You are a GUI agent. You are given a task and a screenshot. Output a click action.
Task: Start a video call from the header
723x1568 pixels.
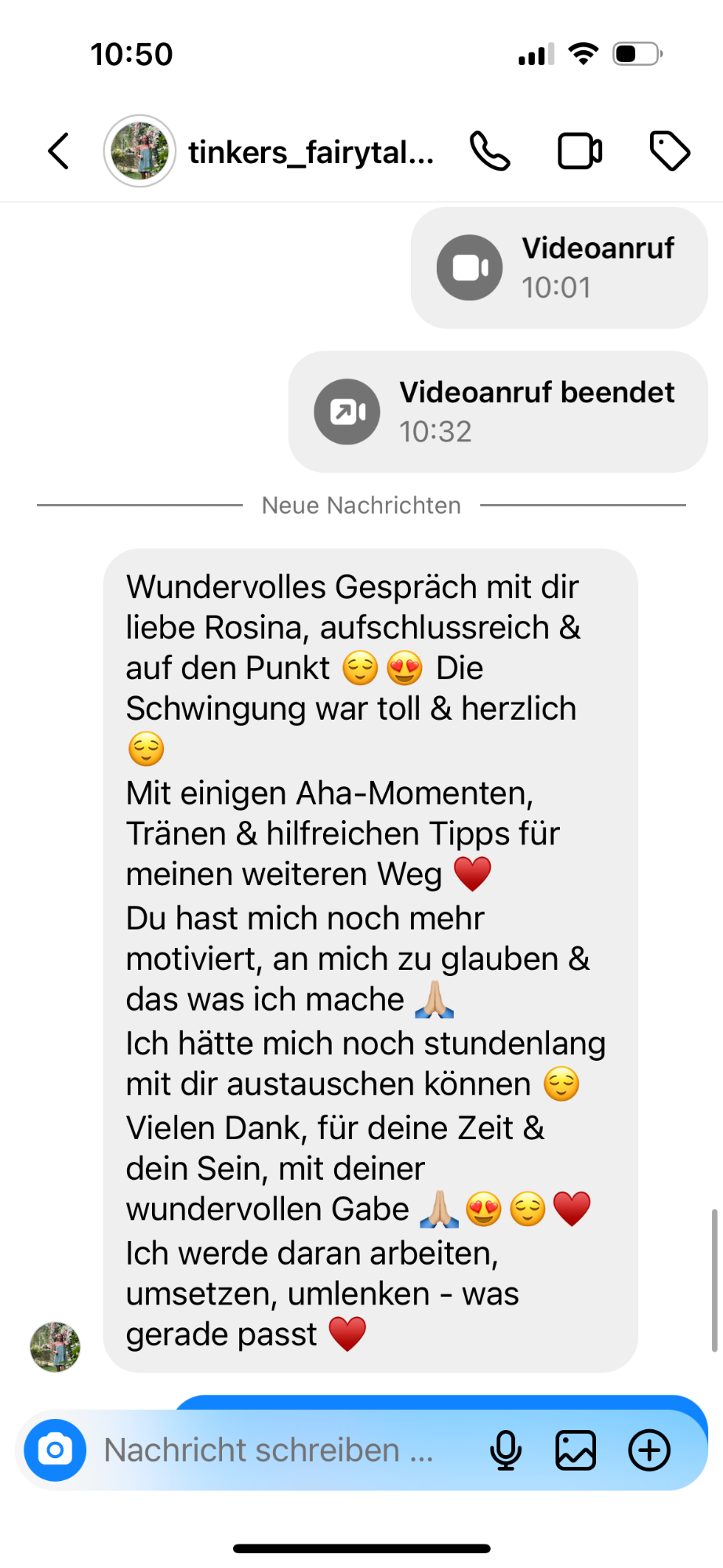click(580, 151)
